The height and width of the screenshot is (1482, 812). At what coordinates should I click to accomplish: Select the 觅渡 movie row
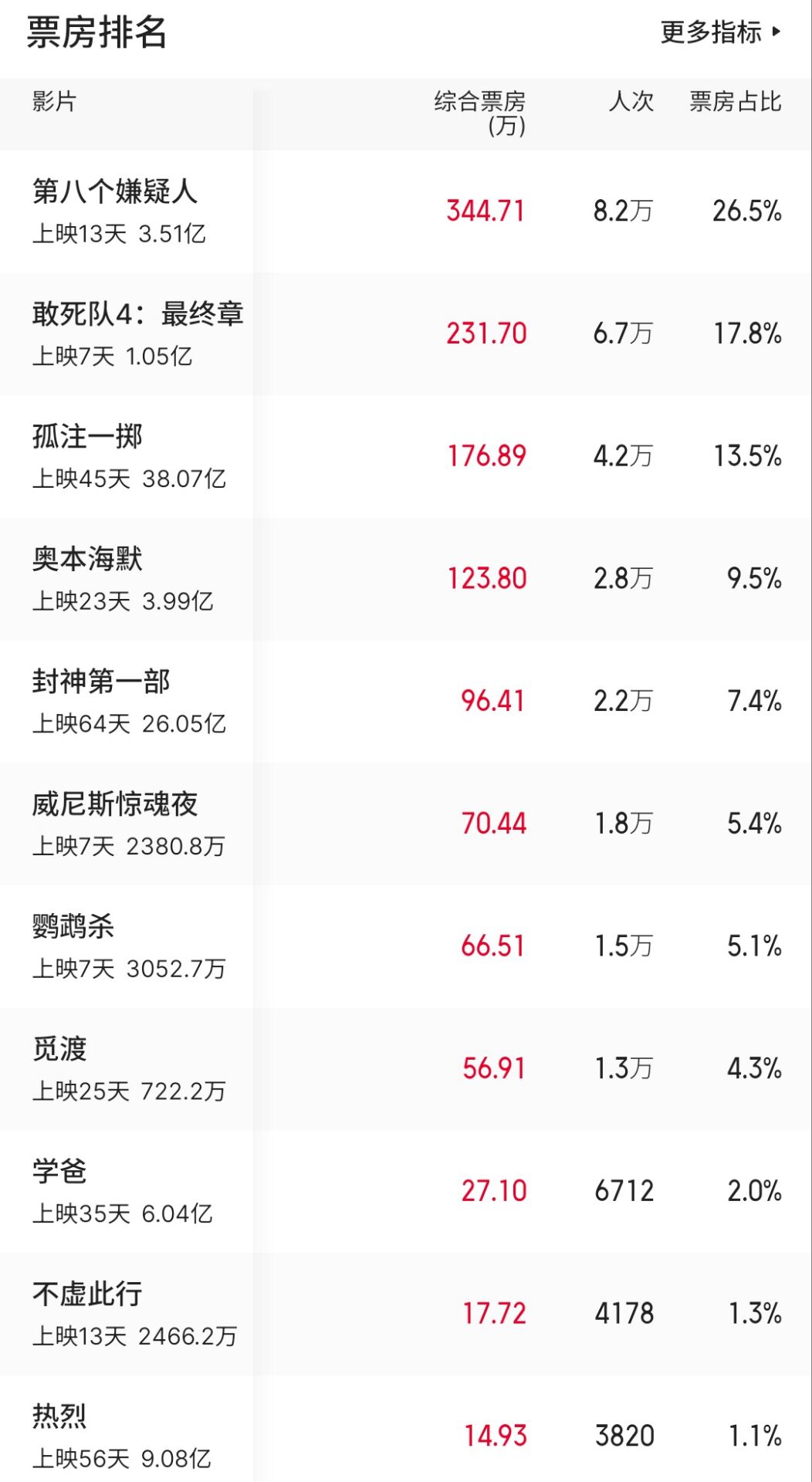click(406, 1069)
